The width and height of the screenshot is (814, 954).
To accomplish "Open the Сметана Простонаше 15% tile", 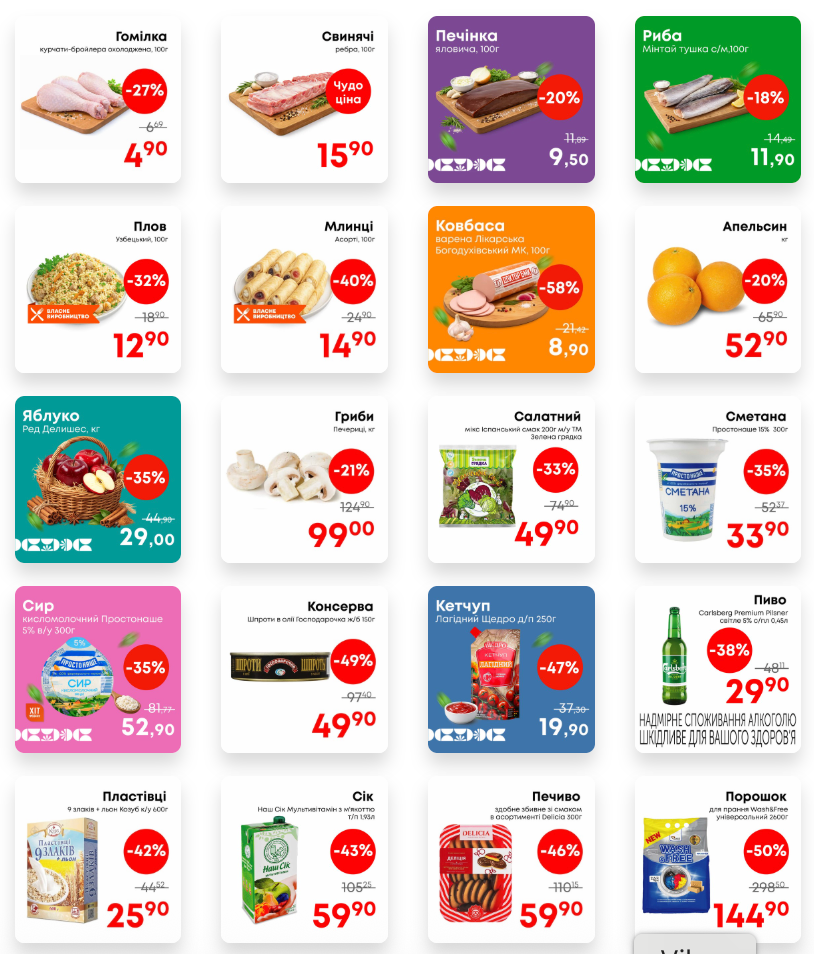I will pyautogui.click(x=717, y=480).
